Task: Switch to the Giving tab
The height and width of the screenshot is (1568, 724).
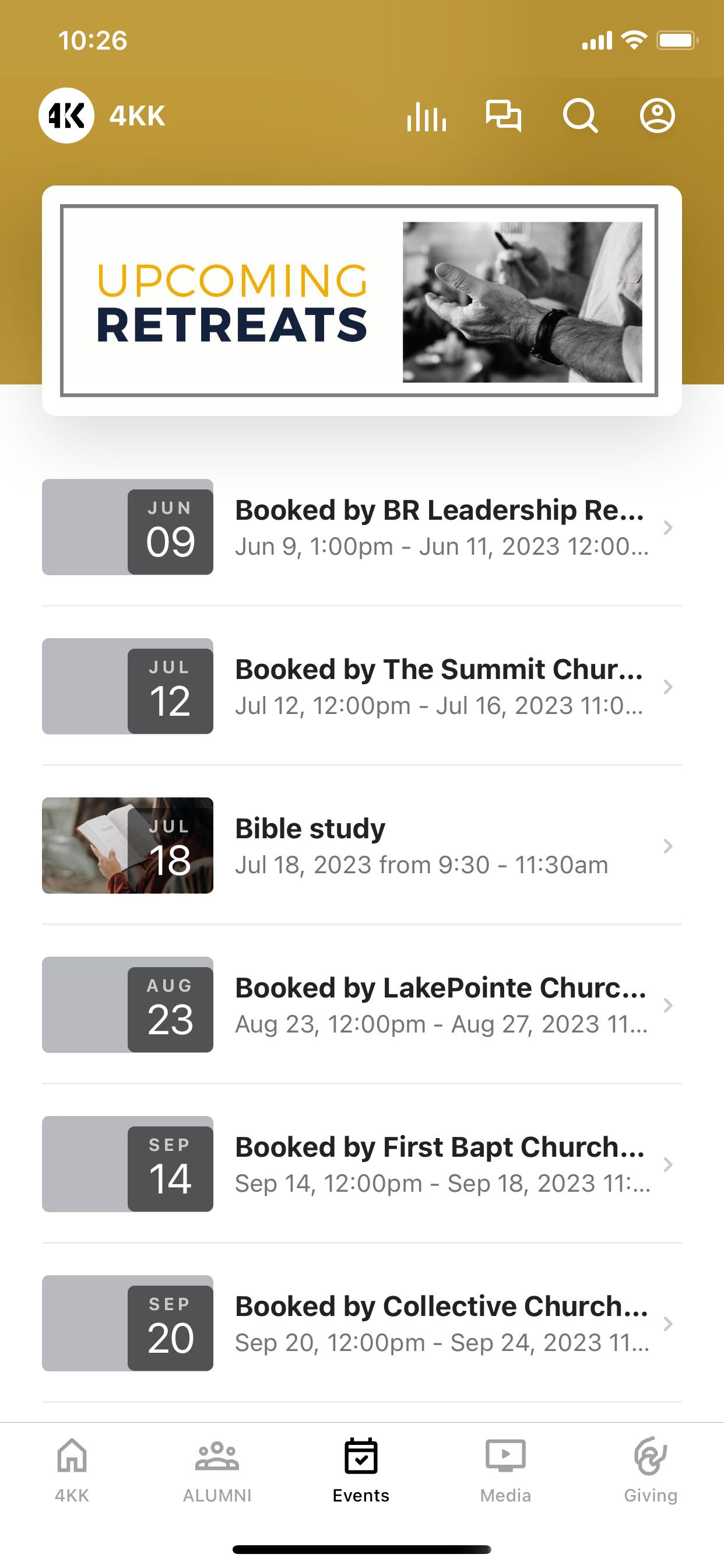Action: tap(651, 1471)
